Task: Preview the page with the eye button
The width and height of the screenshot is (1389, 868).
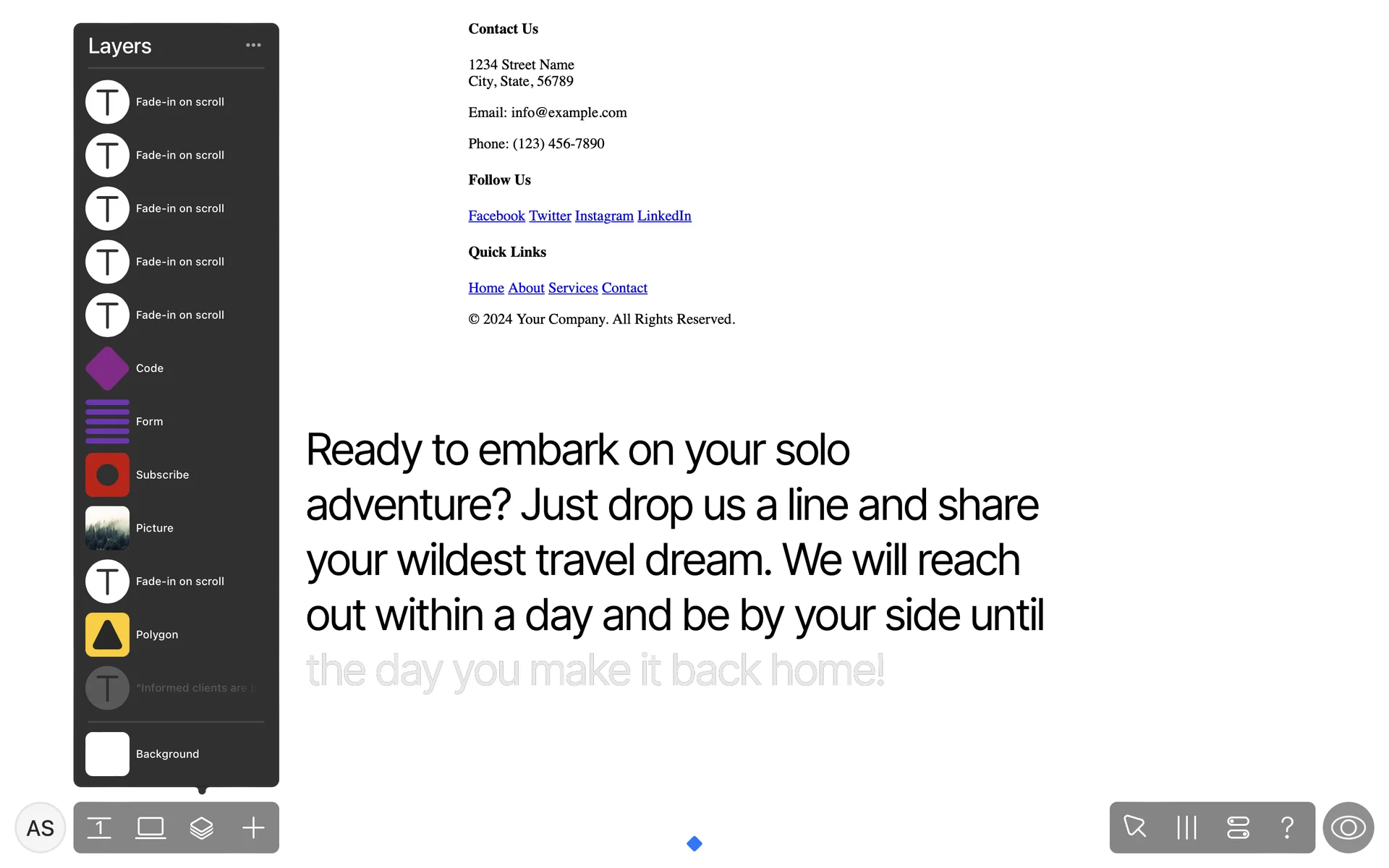Action: click(1348, 827)
